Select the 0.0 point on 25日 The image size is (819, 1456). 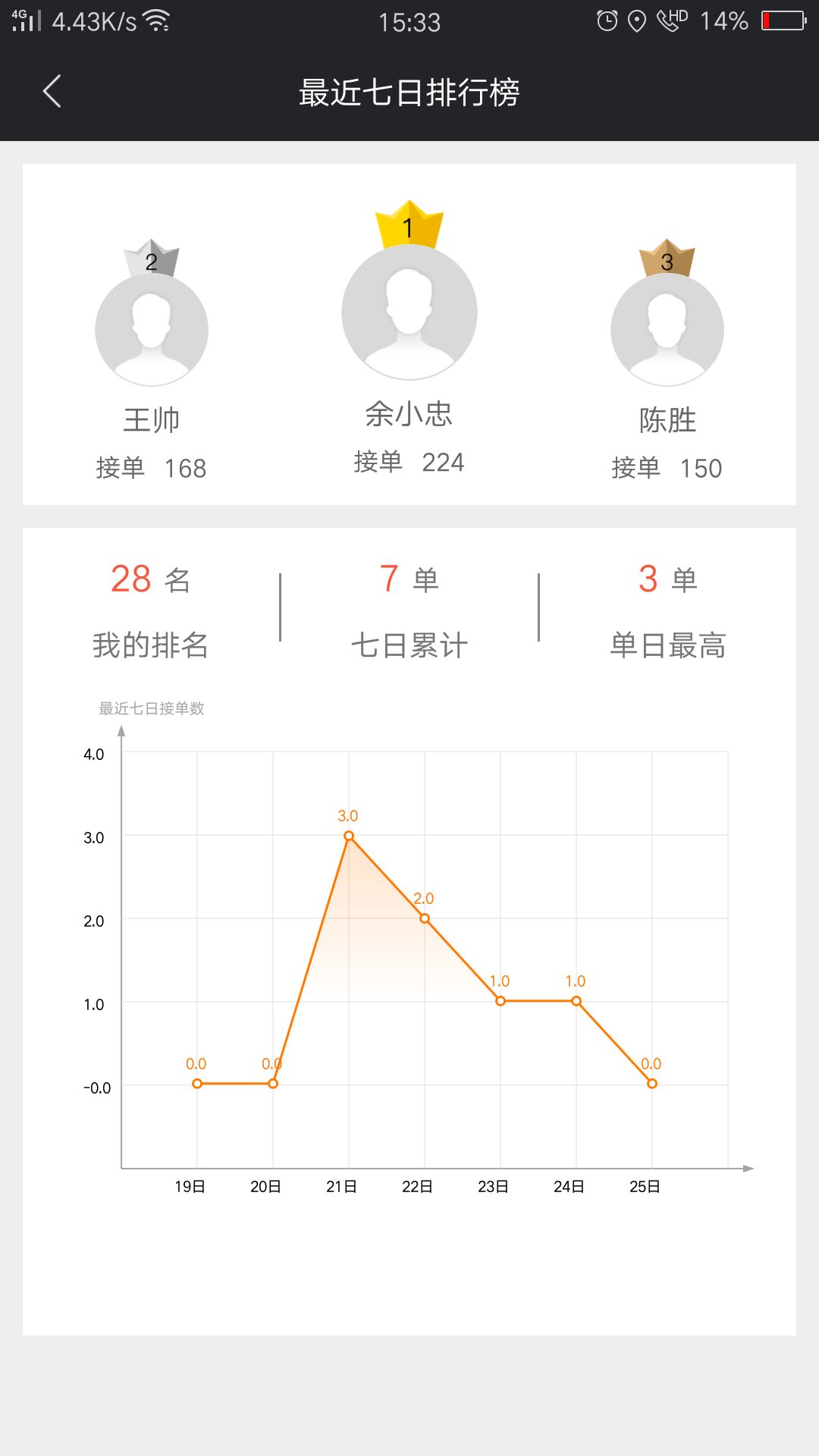pyautogui.click(x=651, y=1082)
